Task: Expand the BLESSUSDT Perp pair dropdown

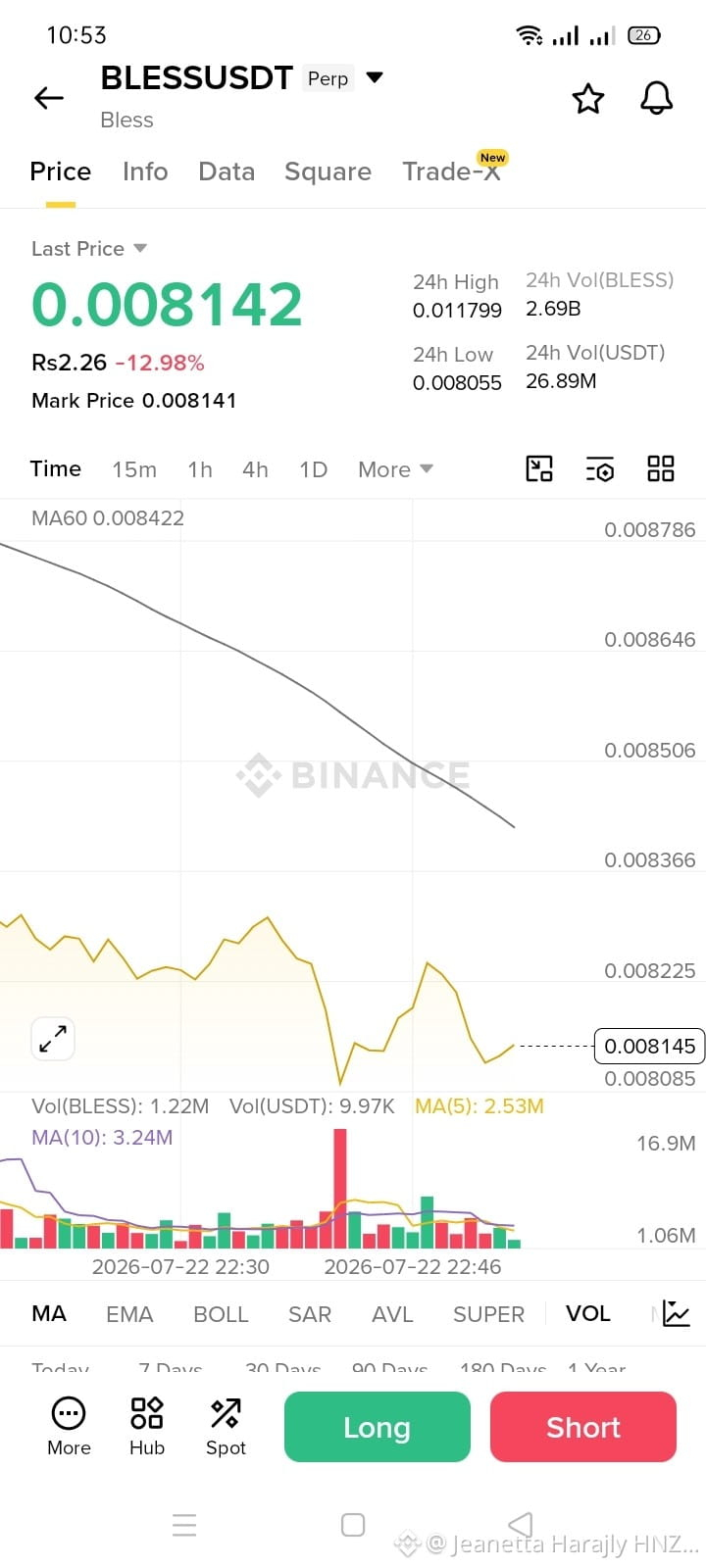Action: pos(375,77)
